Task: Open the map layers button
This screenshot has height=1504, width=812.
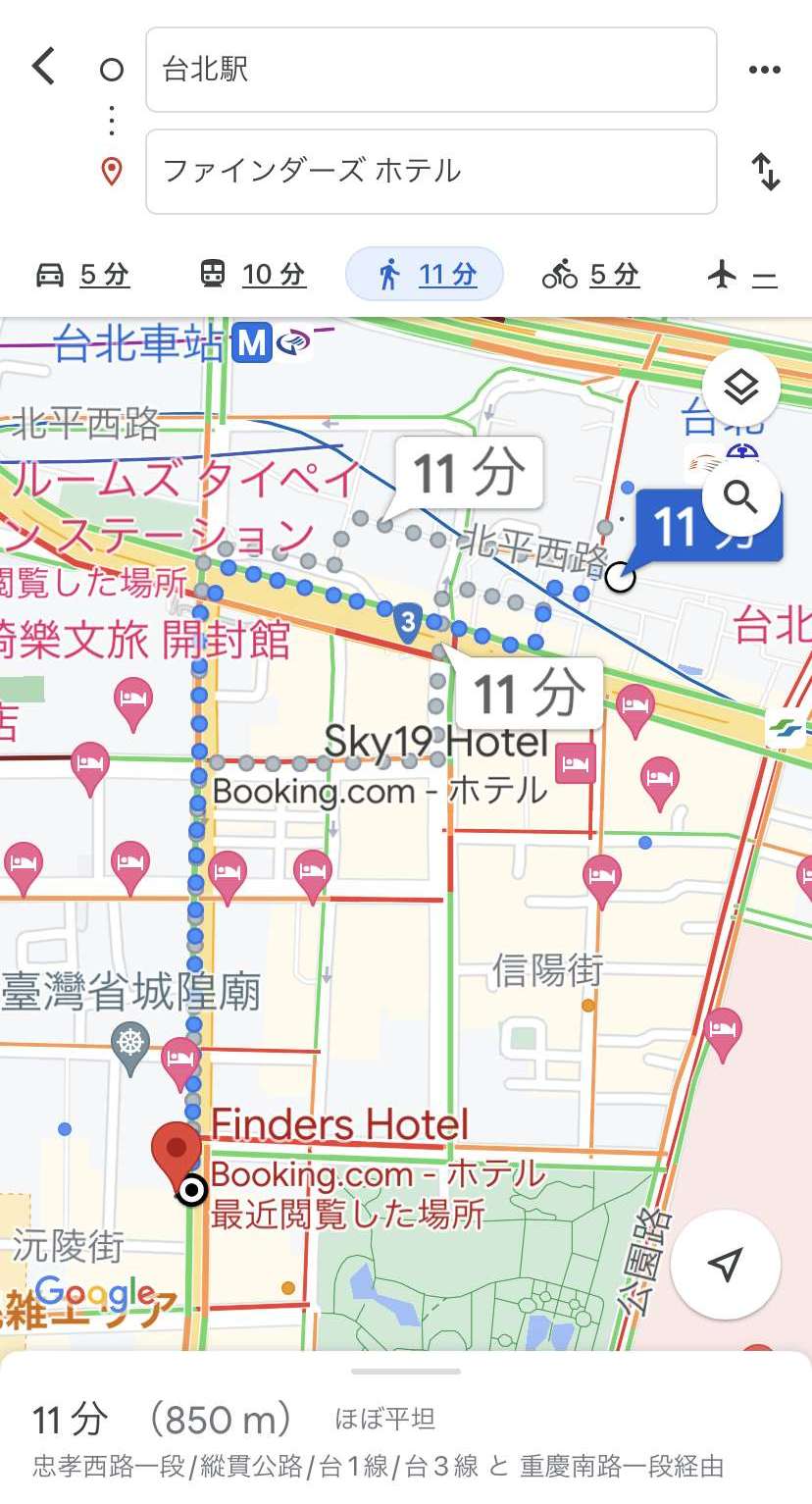Action: click(x=741, y=388)
